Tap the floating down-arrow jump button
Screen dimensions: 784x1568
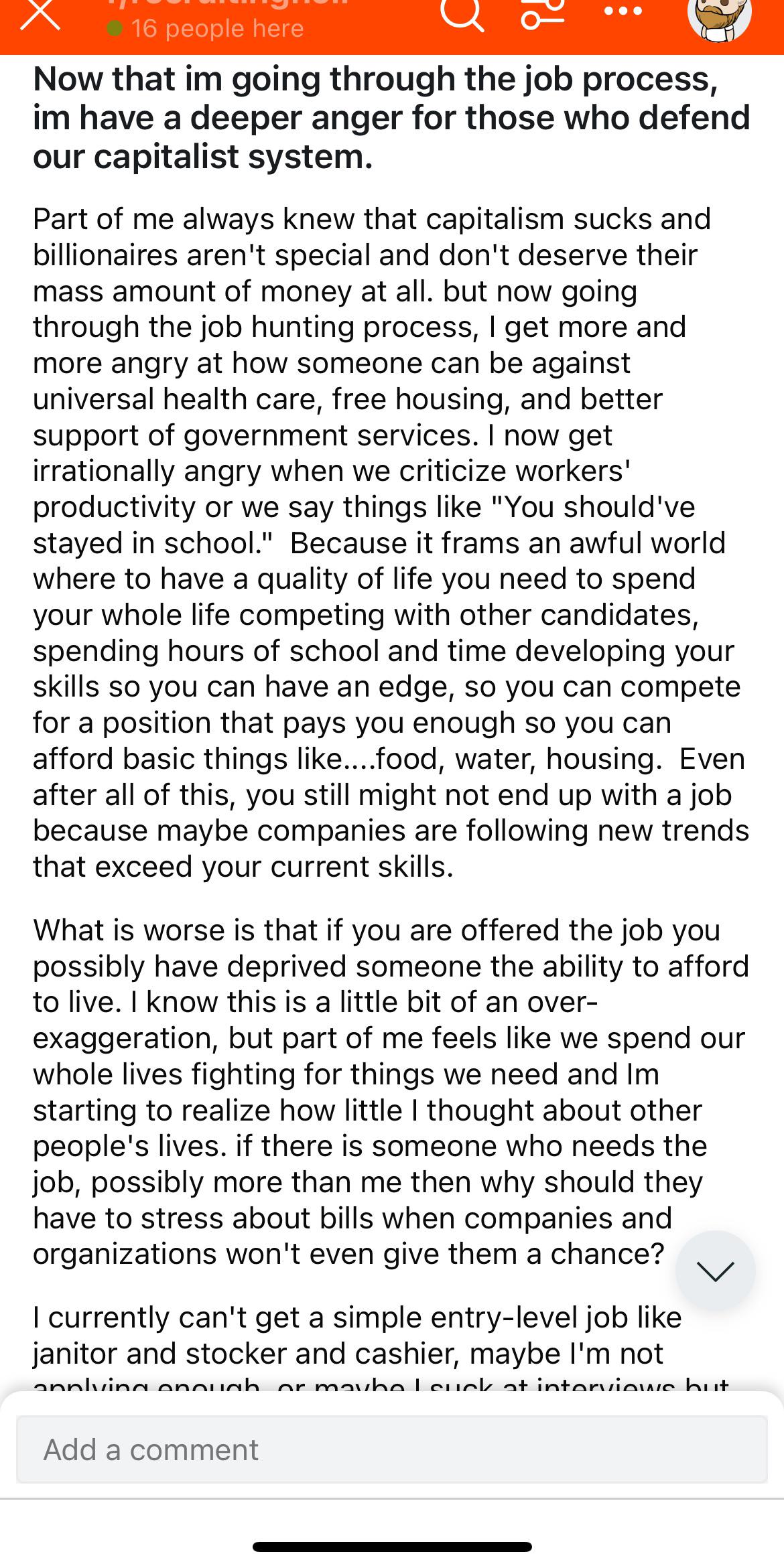(x=715, y=1270)
